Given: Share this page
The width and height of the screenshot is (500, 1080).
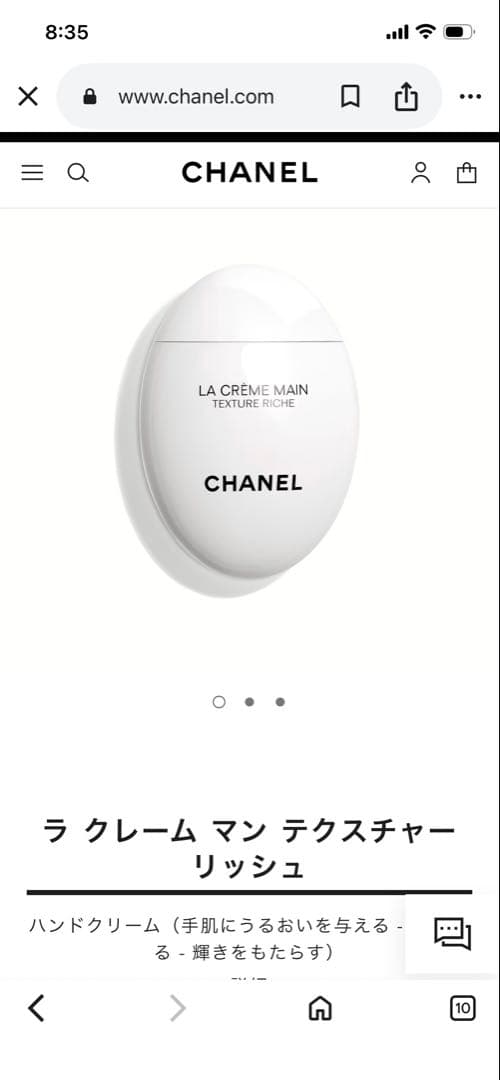Looking at the screenshot, I should (406, 96).
